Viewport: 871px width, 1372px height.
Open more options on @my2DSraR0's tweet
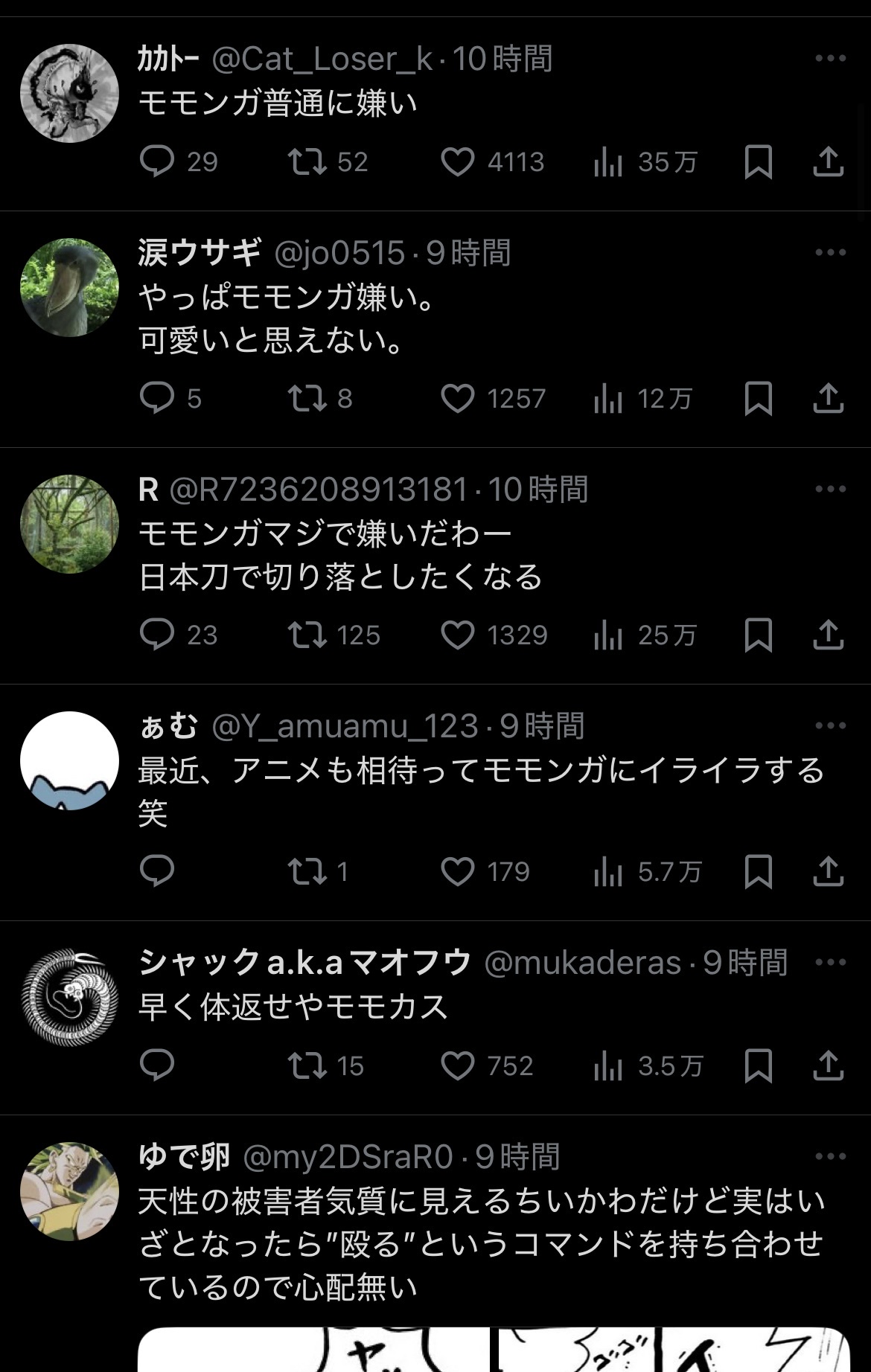(x=830, y=1156)
